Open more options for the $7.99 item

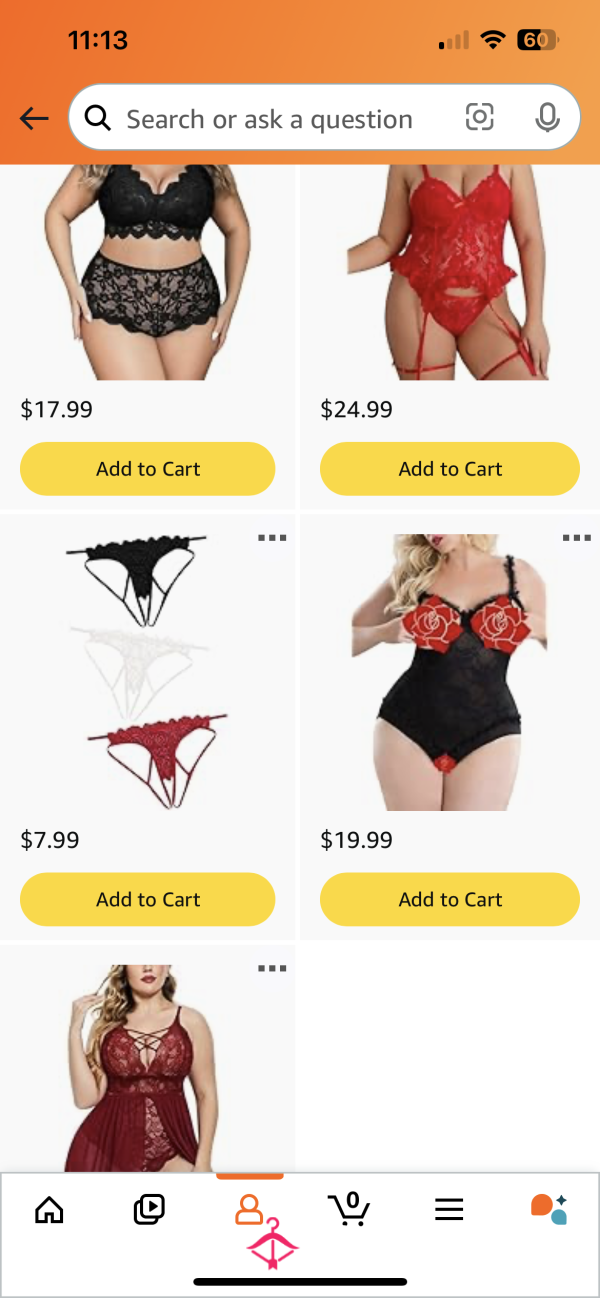pos(272,538)
